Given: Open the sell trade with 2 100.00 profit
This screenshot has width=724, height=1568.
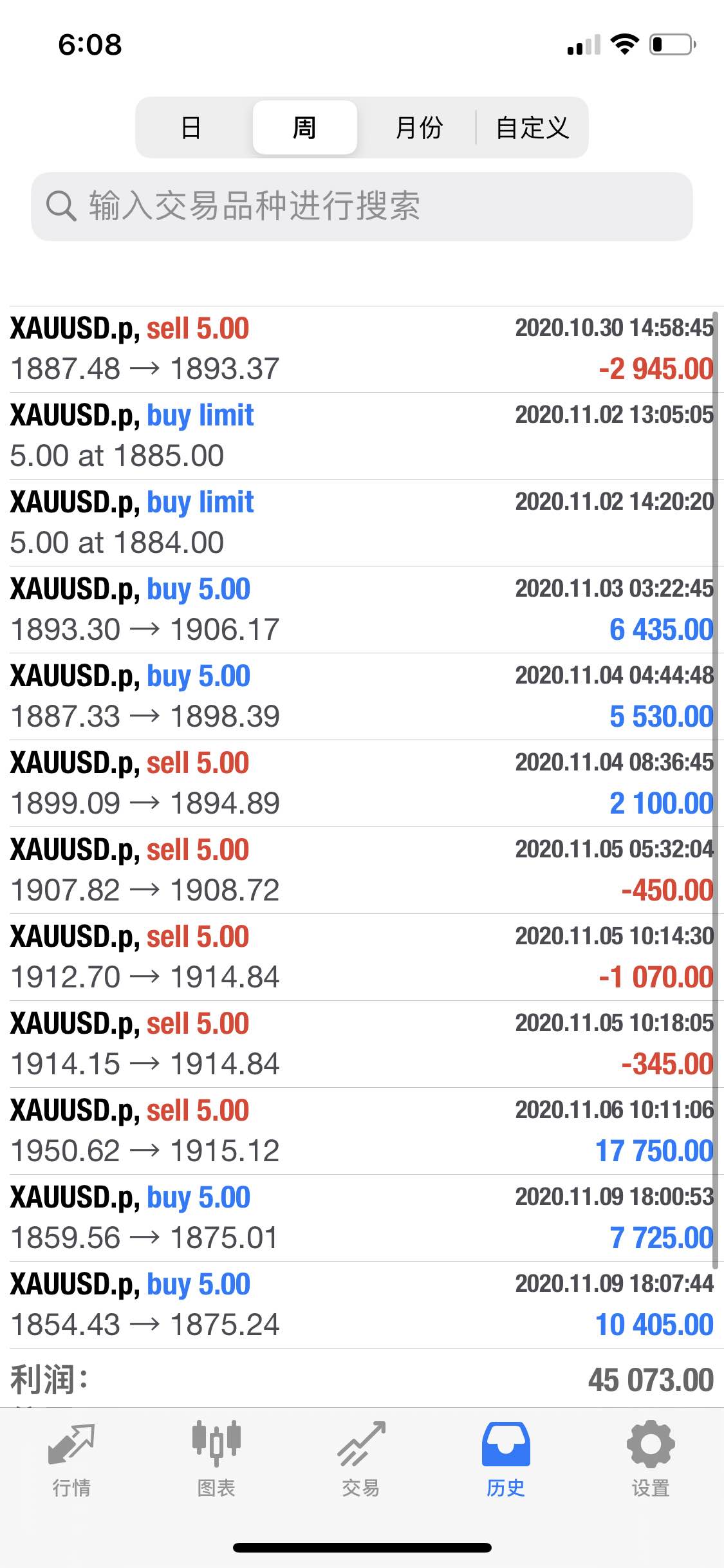Looking at the screenshot, I should point(362,783).
